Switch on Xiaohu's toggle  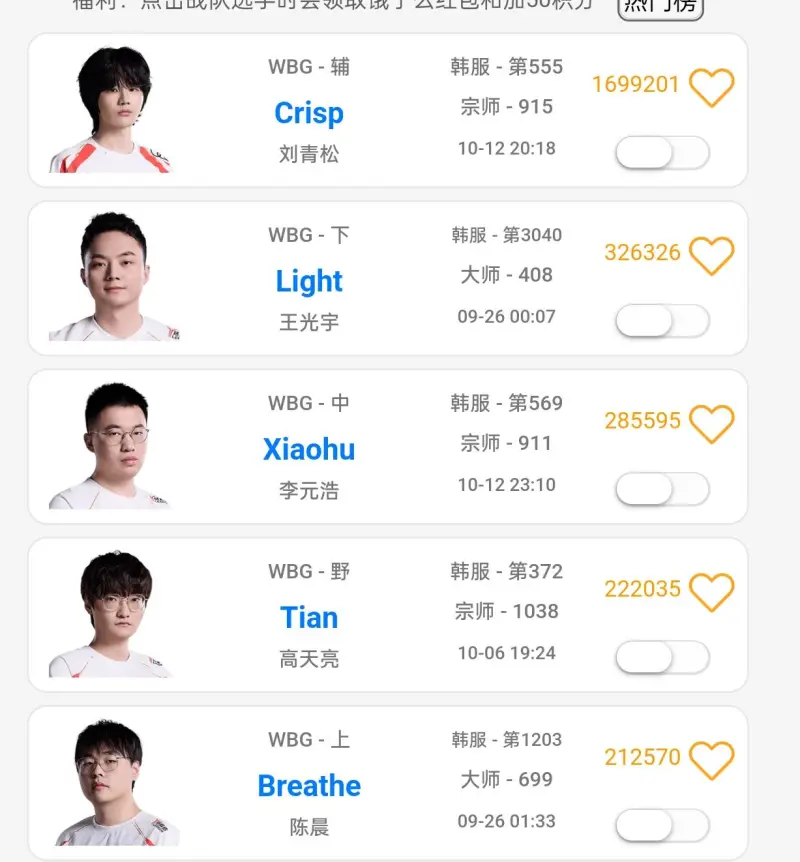coord(662,489)
